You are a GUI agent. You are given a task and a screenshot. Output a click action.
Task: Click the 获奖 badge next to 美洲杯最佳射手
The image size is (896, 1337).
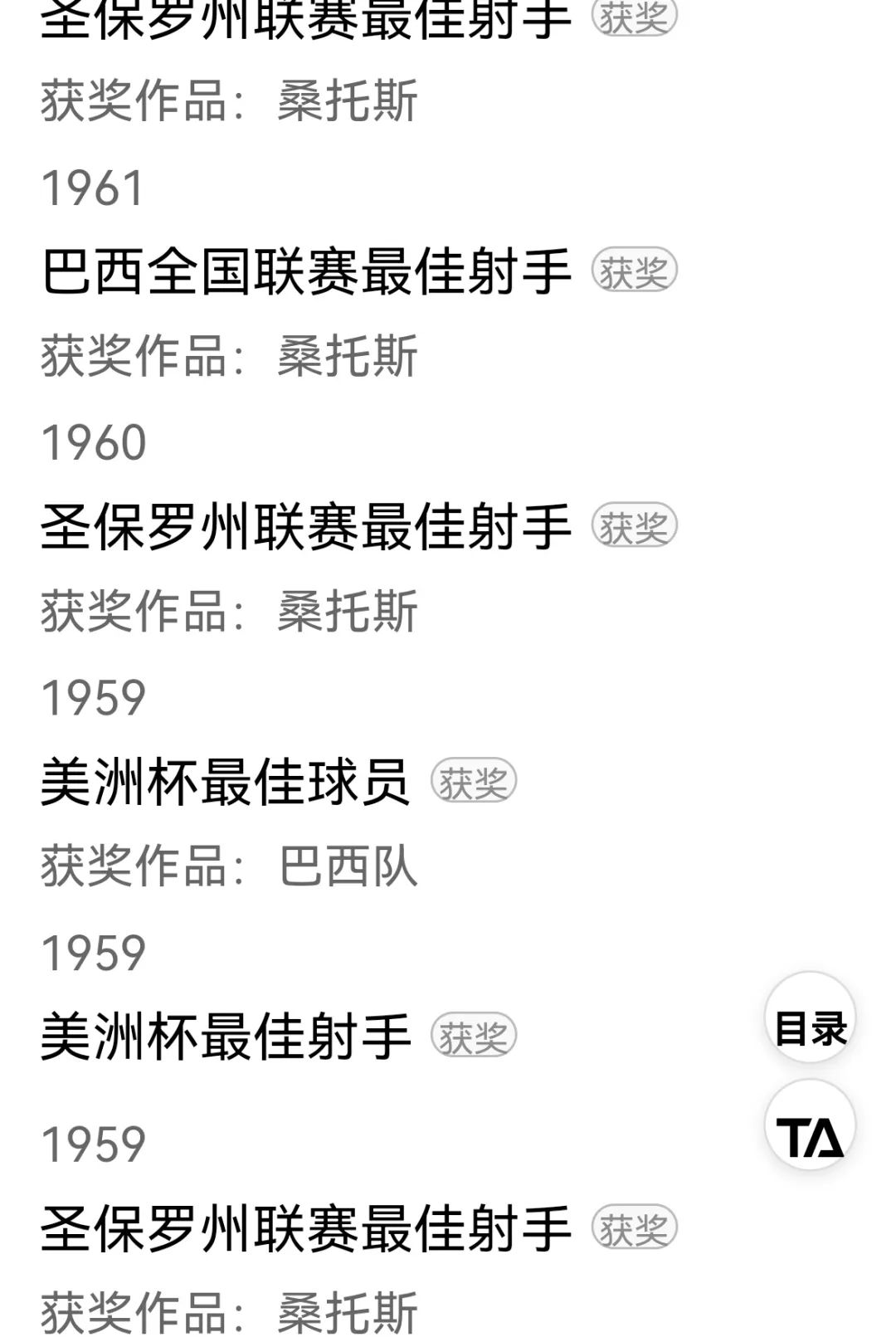[475, 1032]
